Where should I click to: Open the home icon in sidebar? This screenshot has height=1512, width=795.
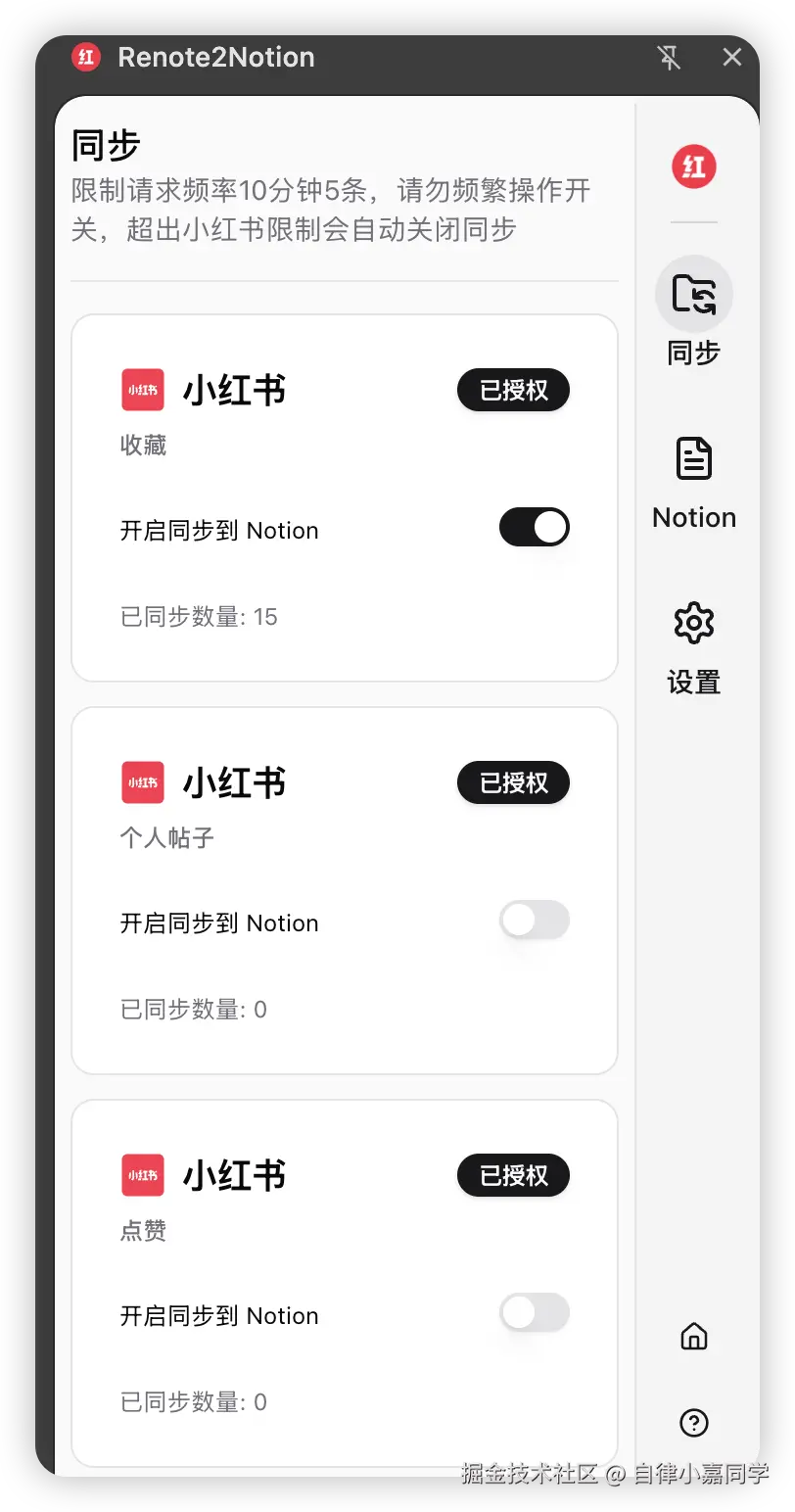[x=693, y=1336]
